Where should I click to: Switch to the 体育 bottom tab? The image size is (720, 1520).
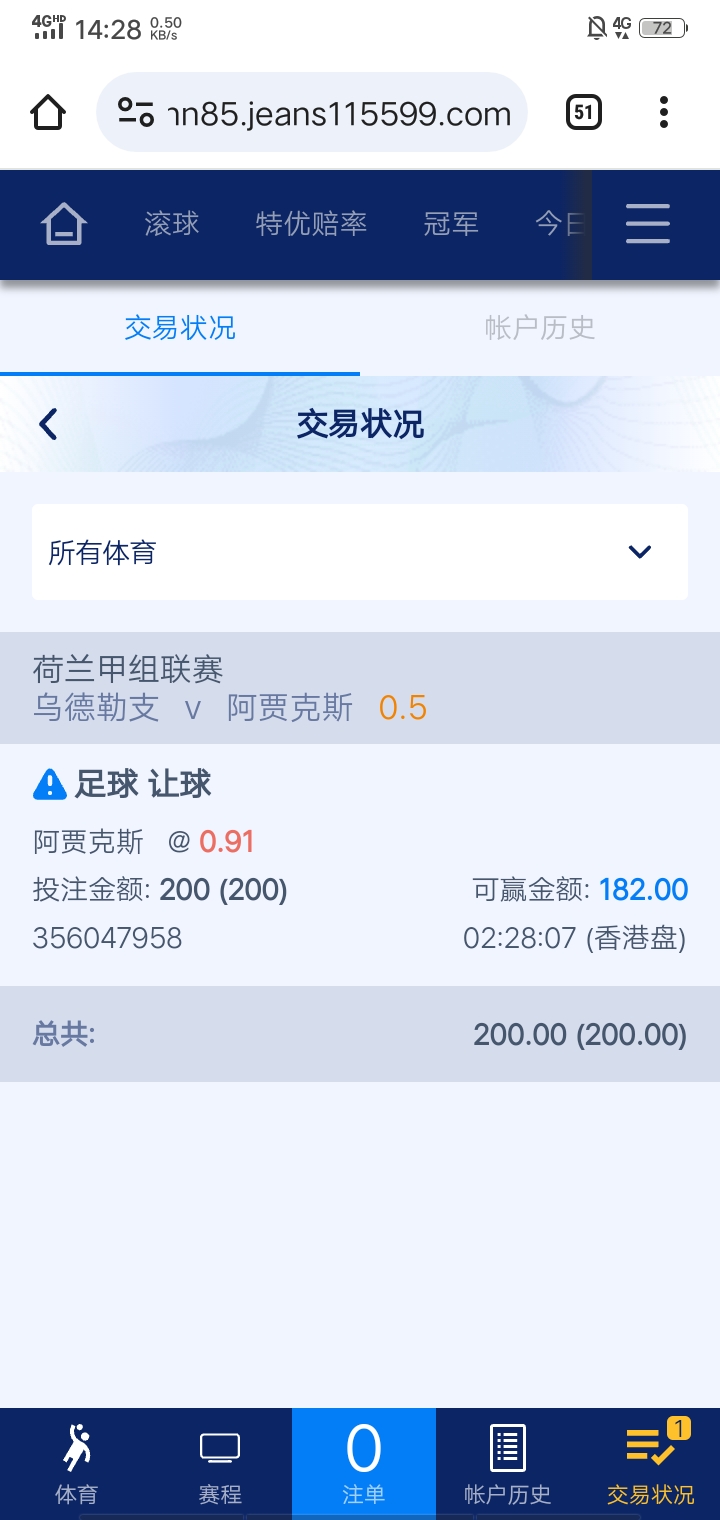click(76, 1464)
